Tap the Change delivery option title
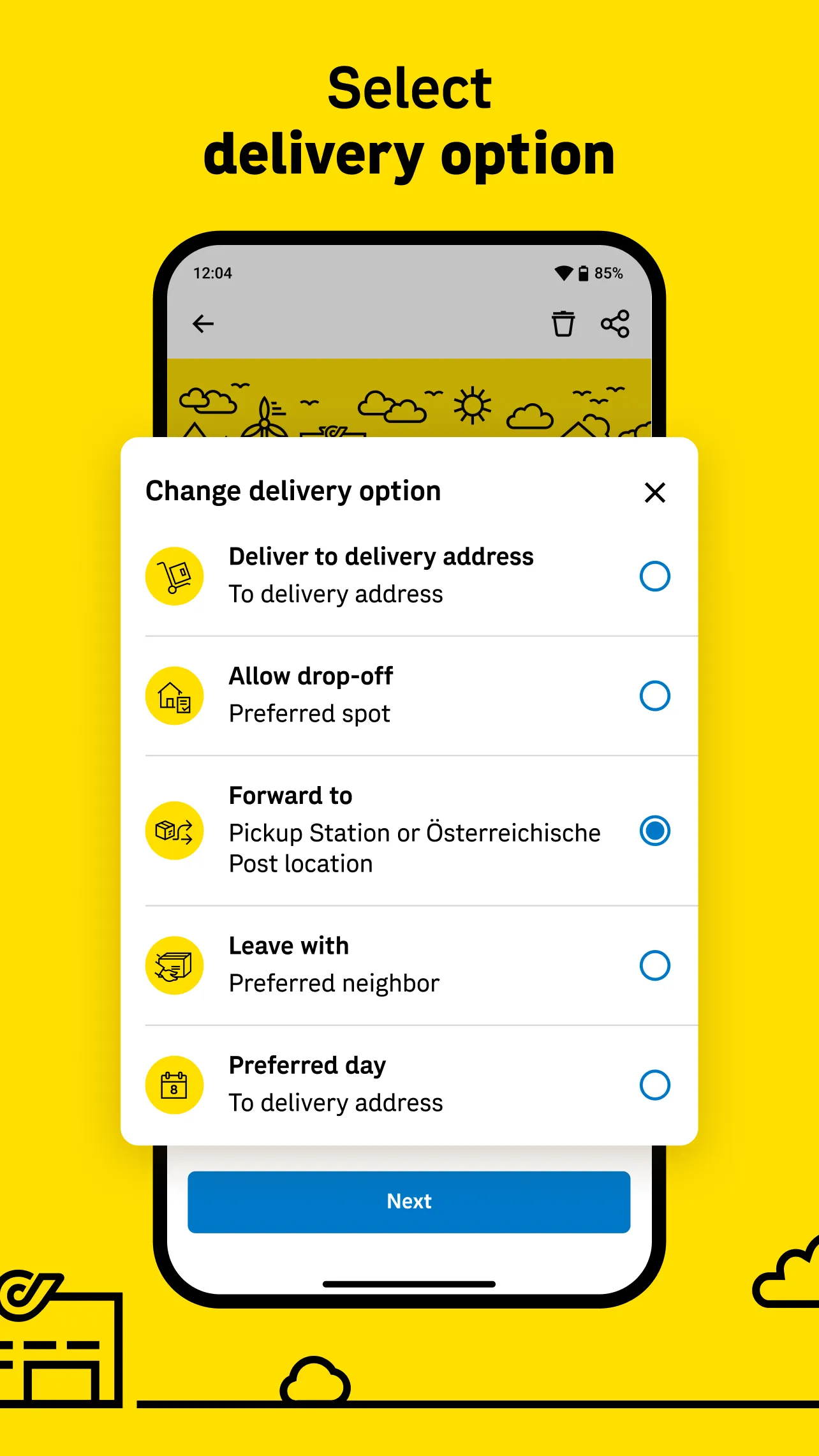Screen dimensions: 819x1456 tap(293, 491)
